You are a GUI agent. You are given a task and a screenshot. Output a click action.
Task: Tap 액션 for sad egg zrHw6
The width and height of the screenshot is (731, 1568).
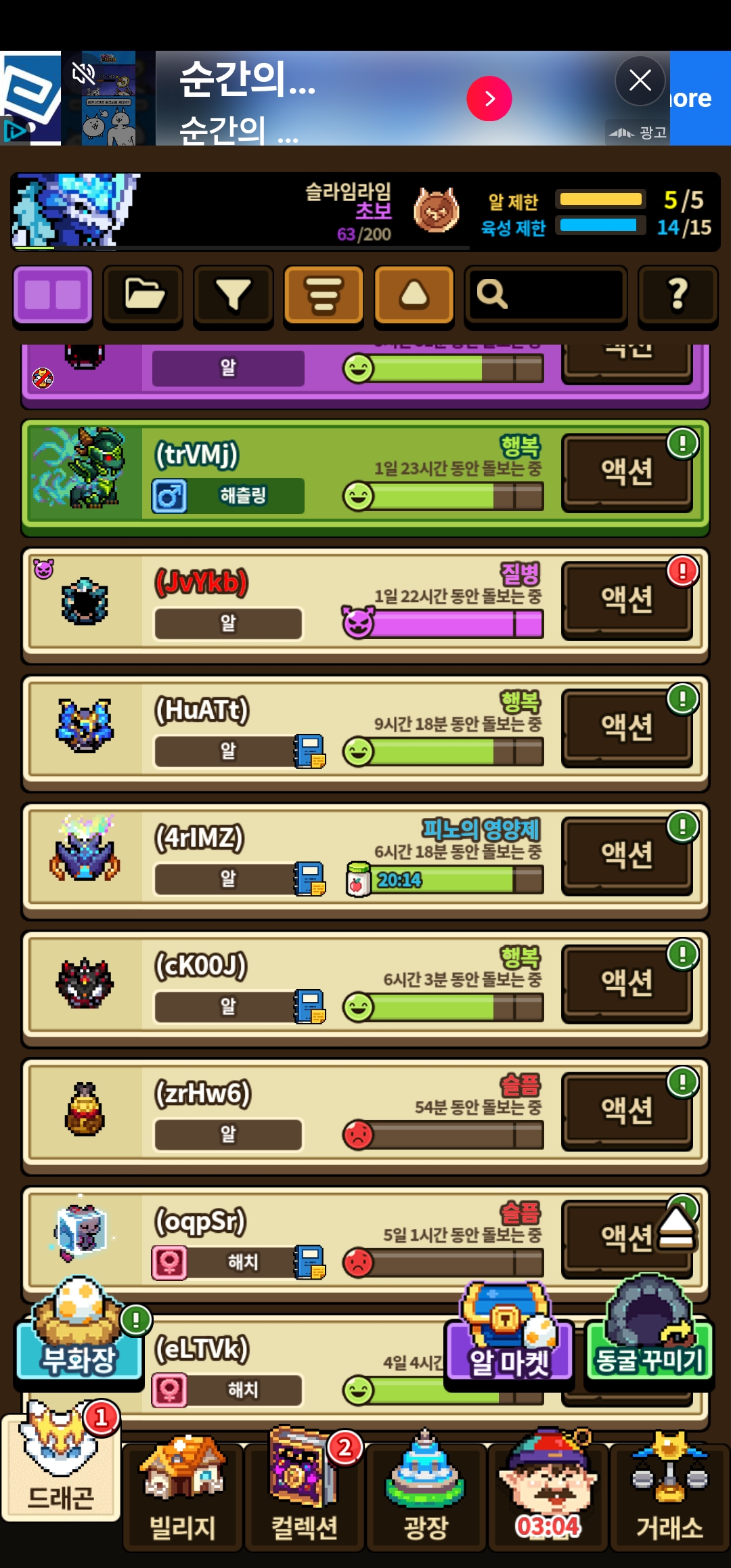pyautogui.click(x=627, y=1111)
